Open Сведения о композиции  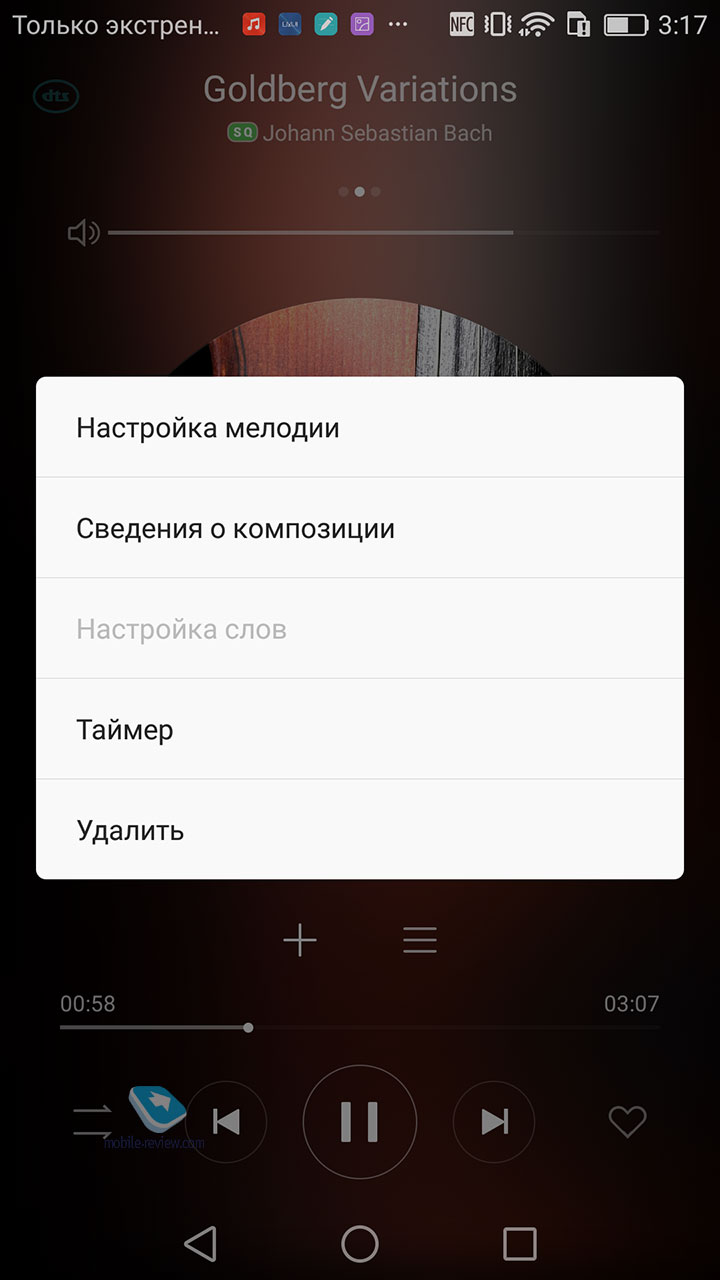[360, 528]
